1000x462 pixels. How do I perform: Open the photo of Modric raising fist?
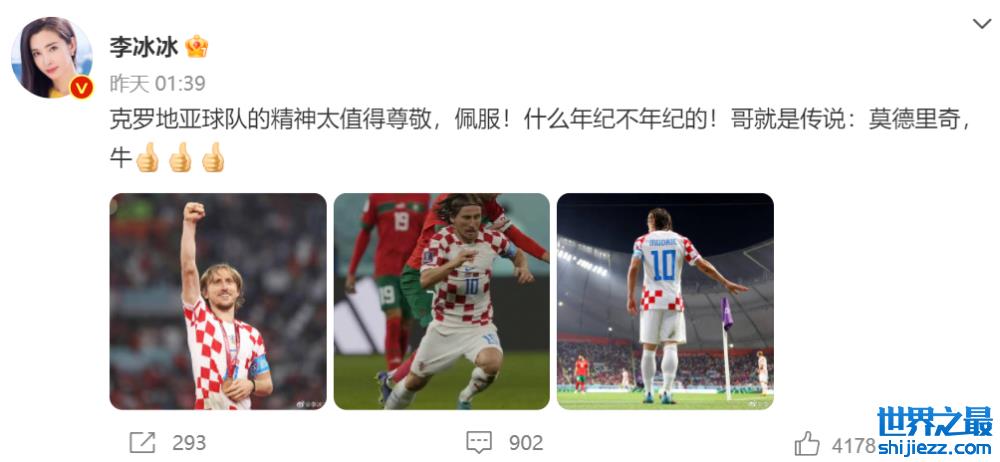coord(218,301)
